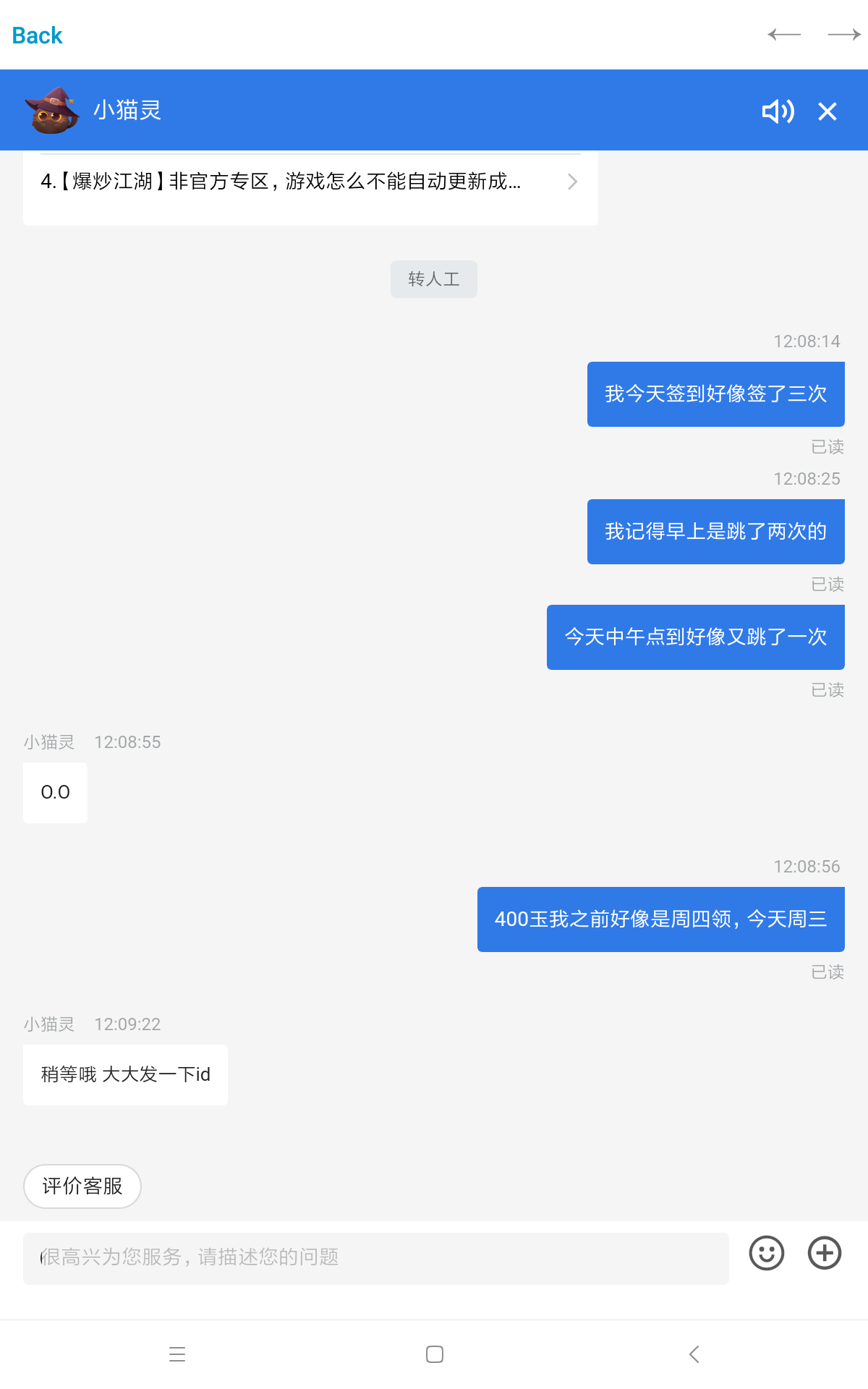Close the chat window with the X icon
The height and width of the screenshot is (1389, 868).
(x=827, y=111)
